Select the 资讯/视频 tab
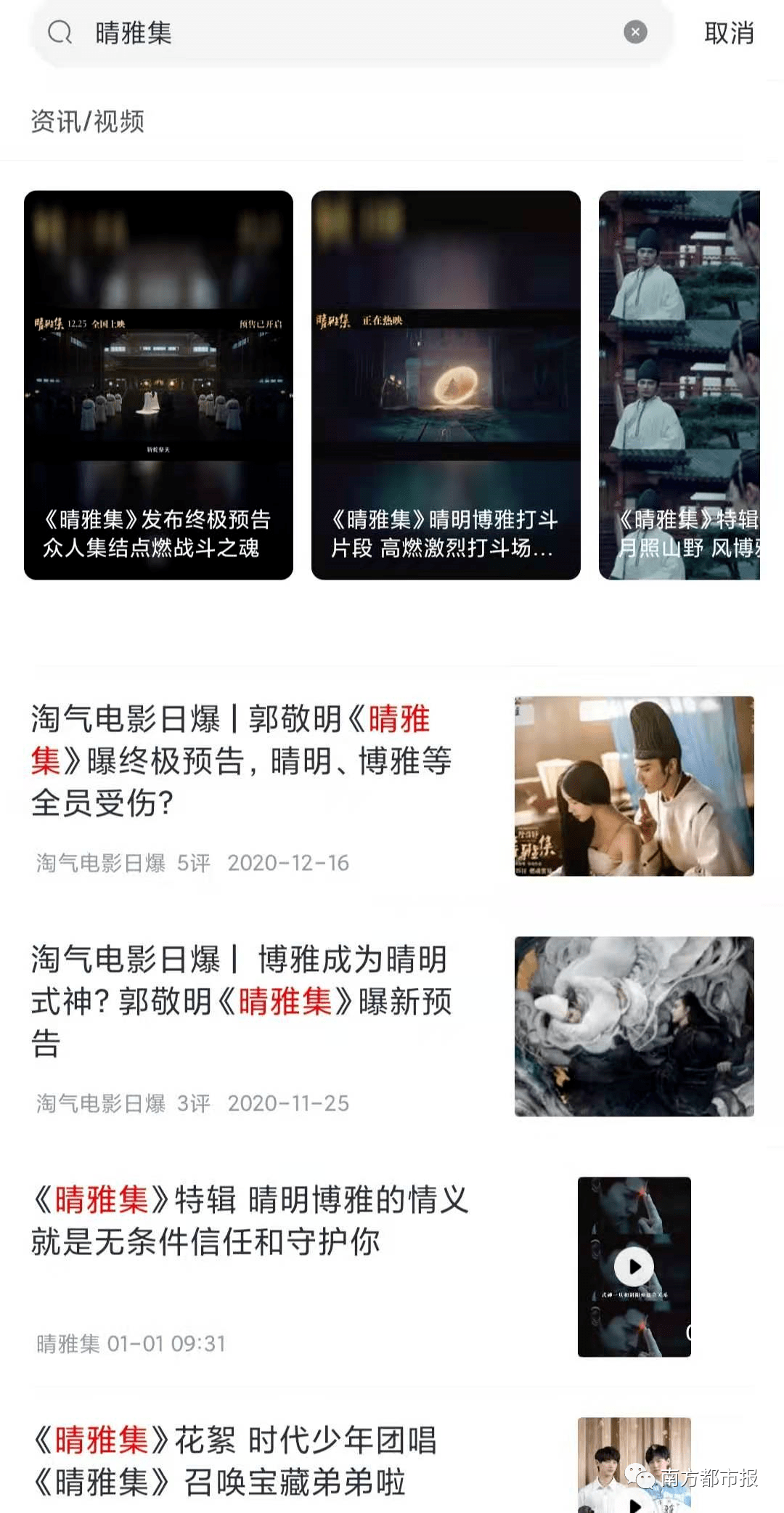784x1513 pixels. 89,122
